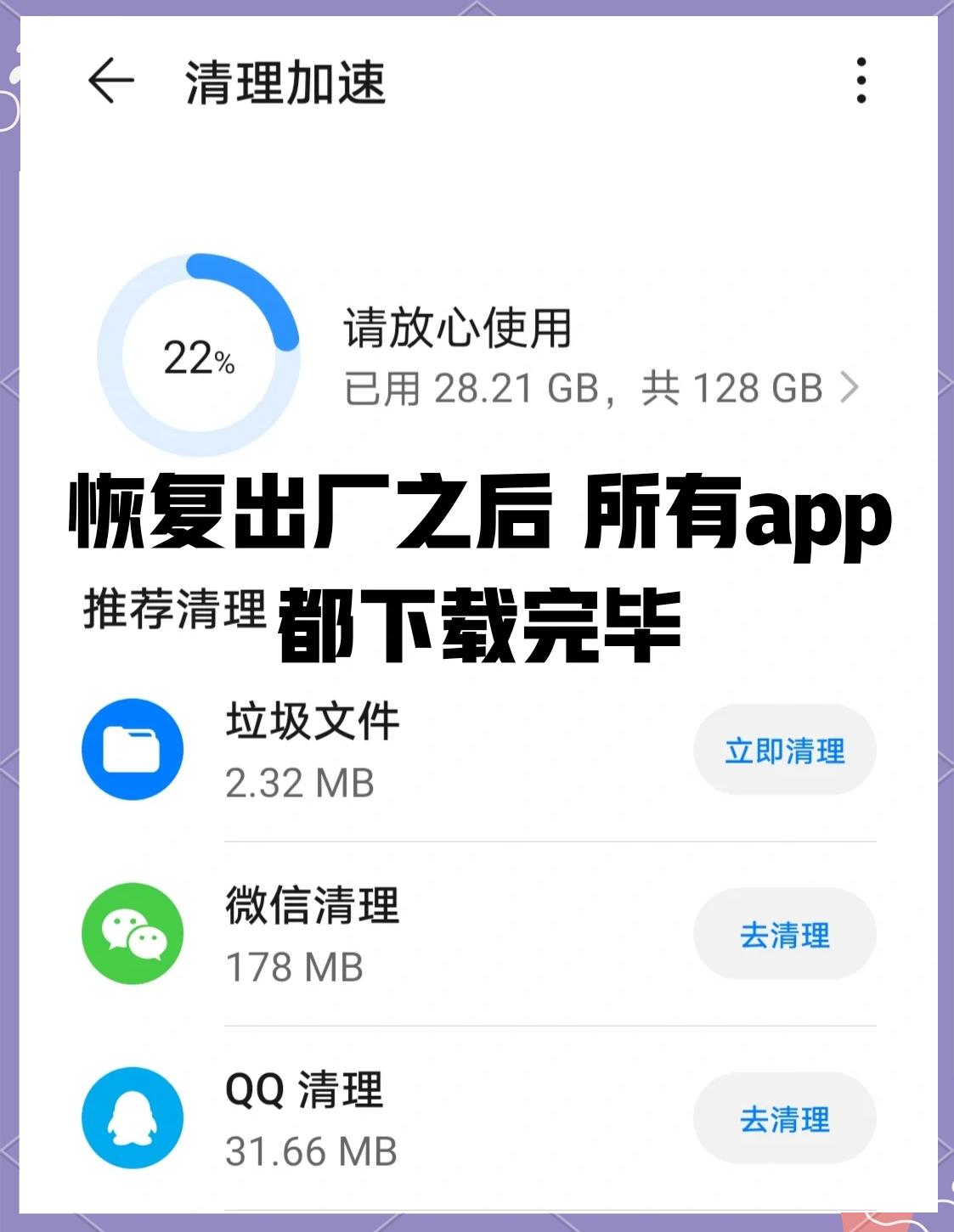Tap 去清理 next to 微信清理
954x1232 pixels.
[x=784, y=934]
